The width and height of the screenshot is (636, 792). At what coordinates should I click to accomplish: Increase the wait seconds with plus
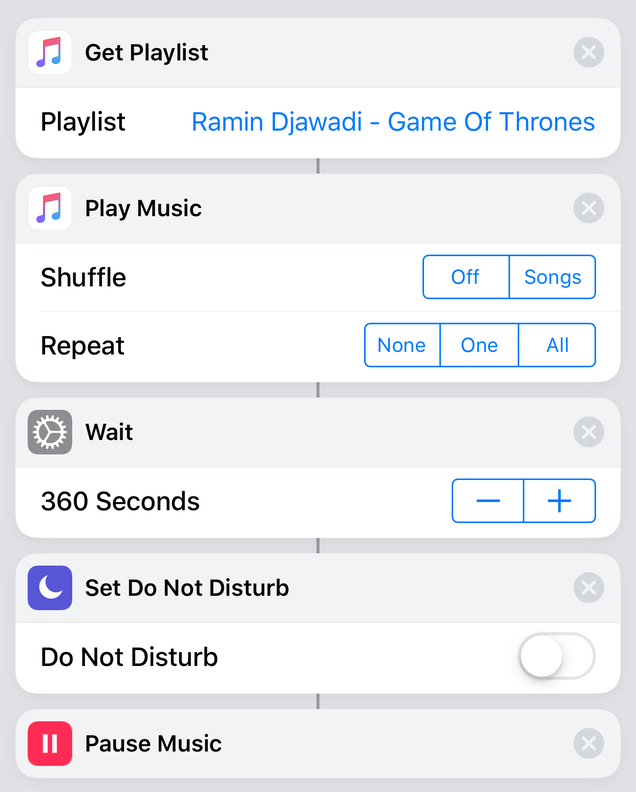click(x=559, y=501)
